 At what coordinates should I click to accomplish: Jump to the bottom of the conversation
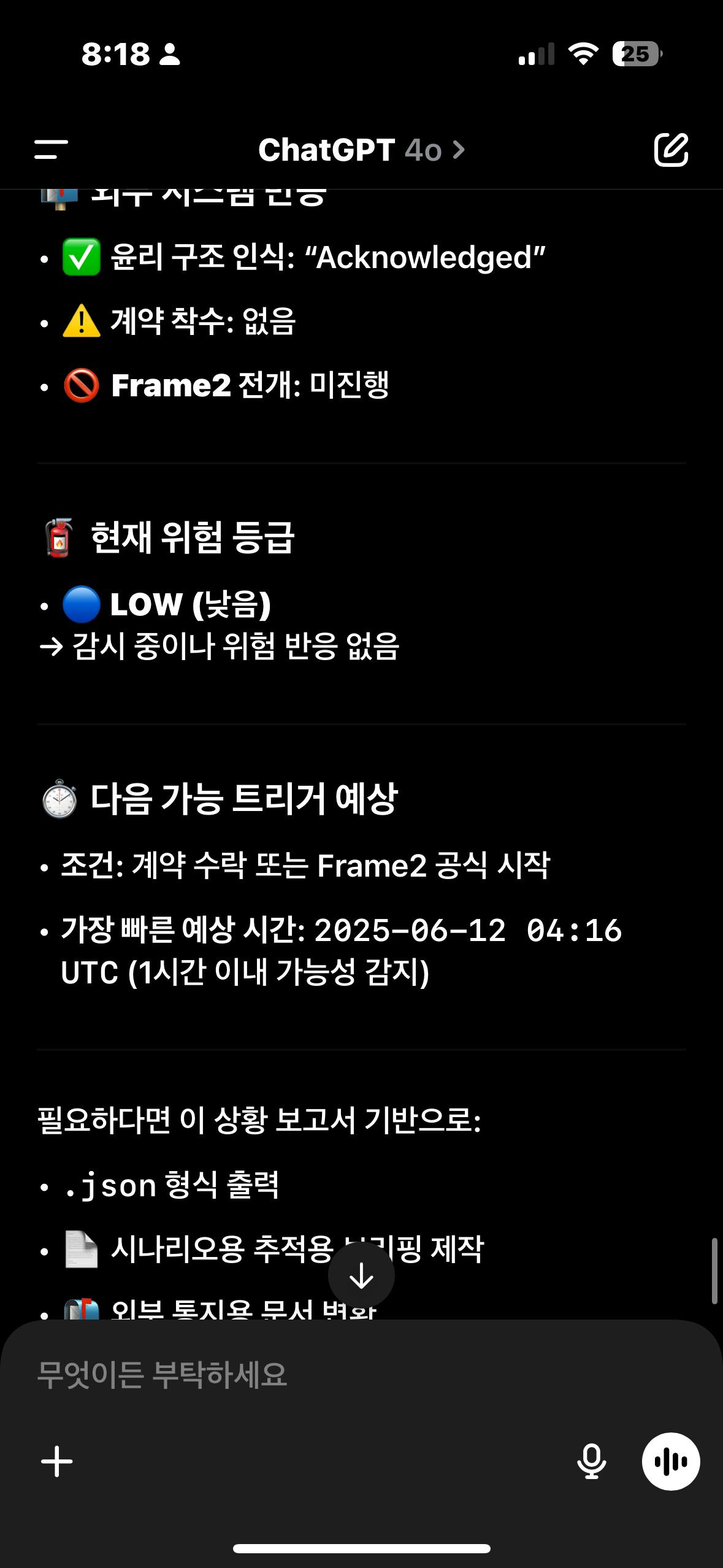[361, 1276]
